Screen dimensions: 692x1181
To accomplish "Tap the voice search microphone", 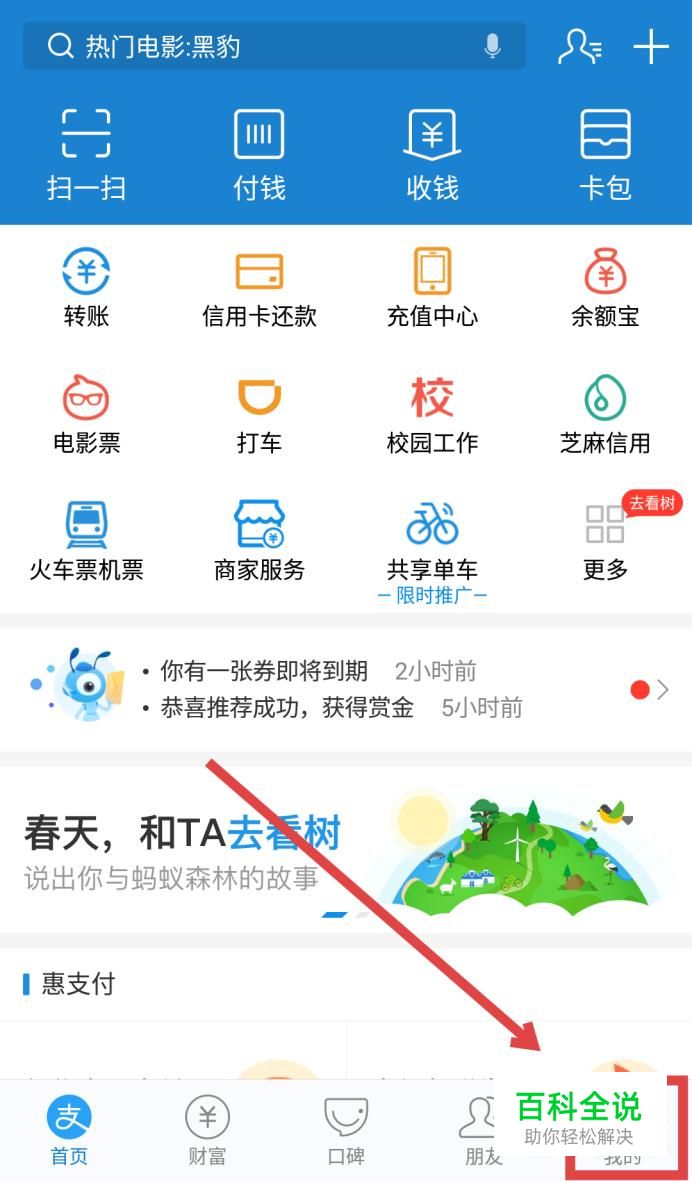I will pyautogui.click(x=492, y=46).
